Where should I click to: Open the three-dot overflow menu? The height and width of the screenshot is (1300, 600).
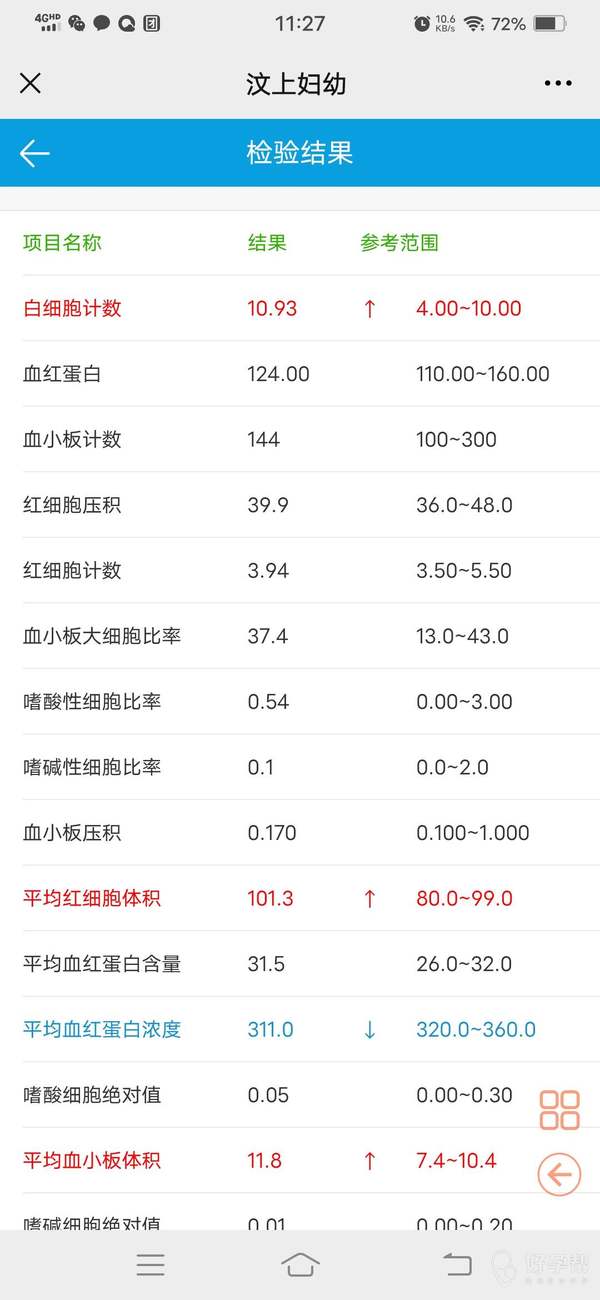click(558, 83)
